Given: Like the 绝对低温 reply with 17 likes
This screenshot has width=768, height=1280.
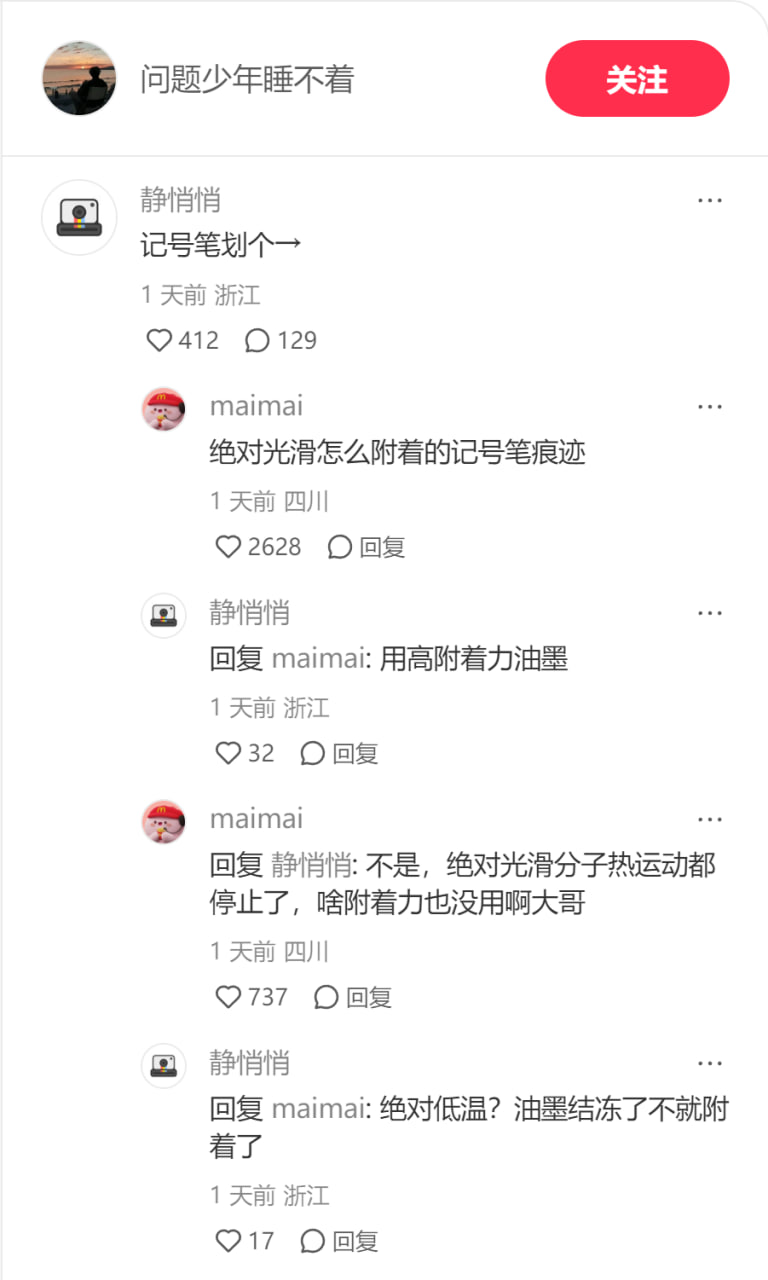Looking at the screenshot, I should [226, 1241].
